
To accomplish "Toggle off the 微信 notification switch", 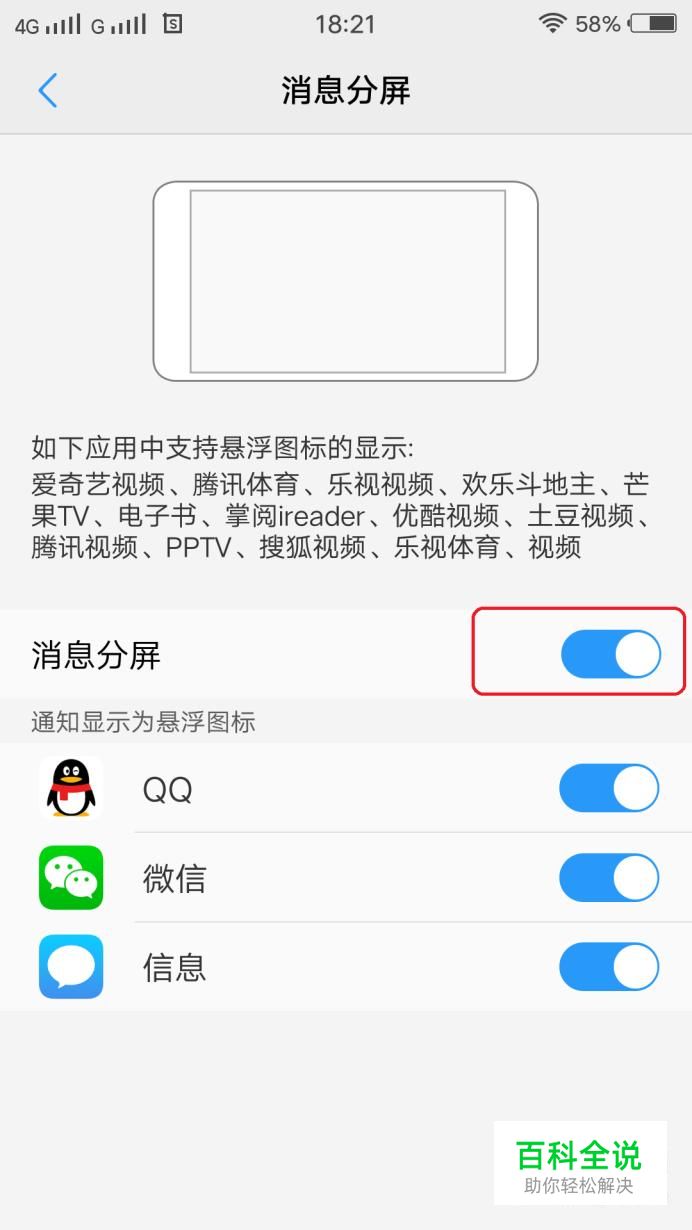I will (x=609, y=878).
